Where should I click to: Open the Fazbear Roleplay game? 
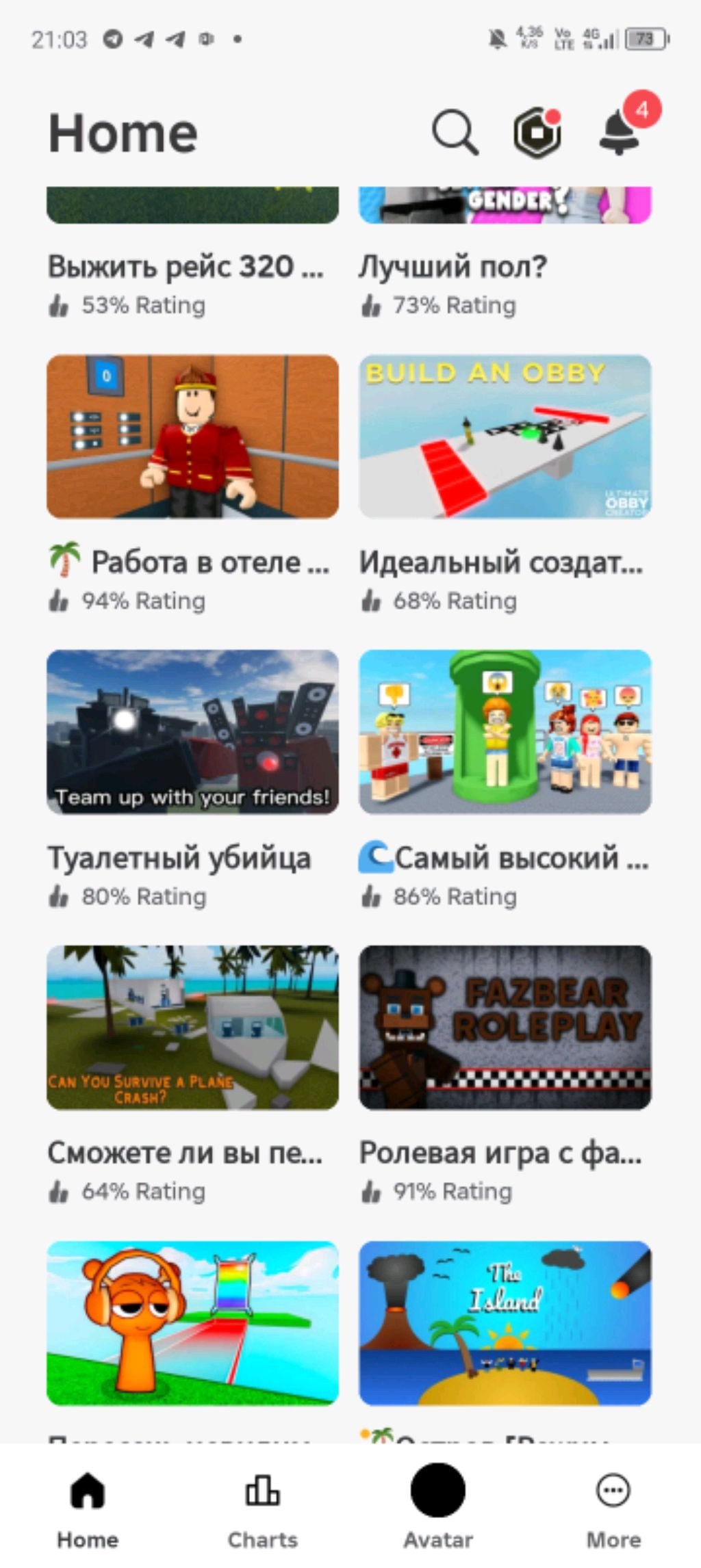[x=505, y=1028]
